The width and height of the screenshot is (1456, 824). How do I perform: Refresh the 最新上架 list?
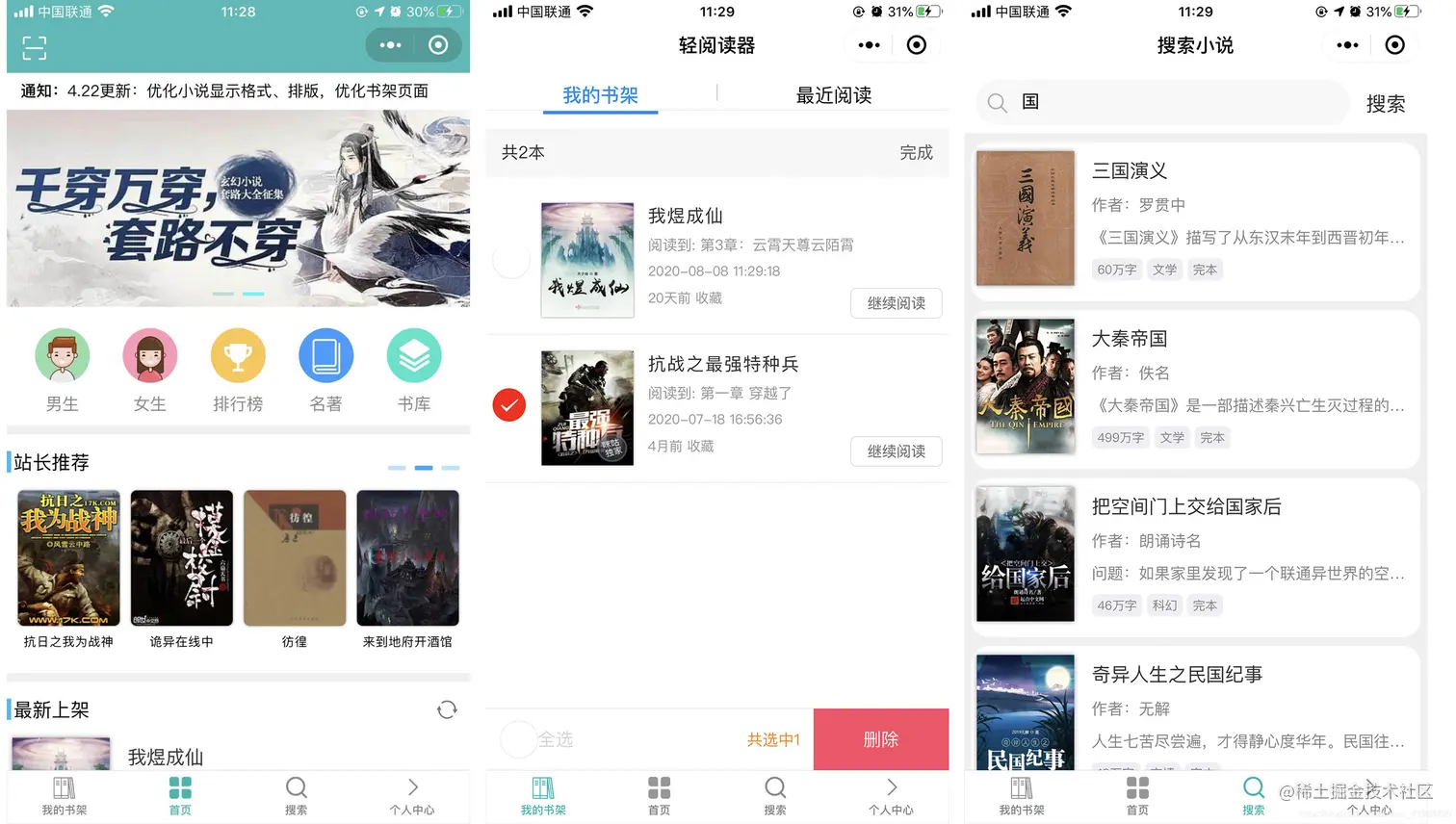coord(447,710)
